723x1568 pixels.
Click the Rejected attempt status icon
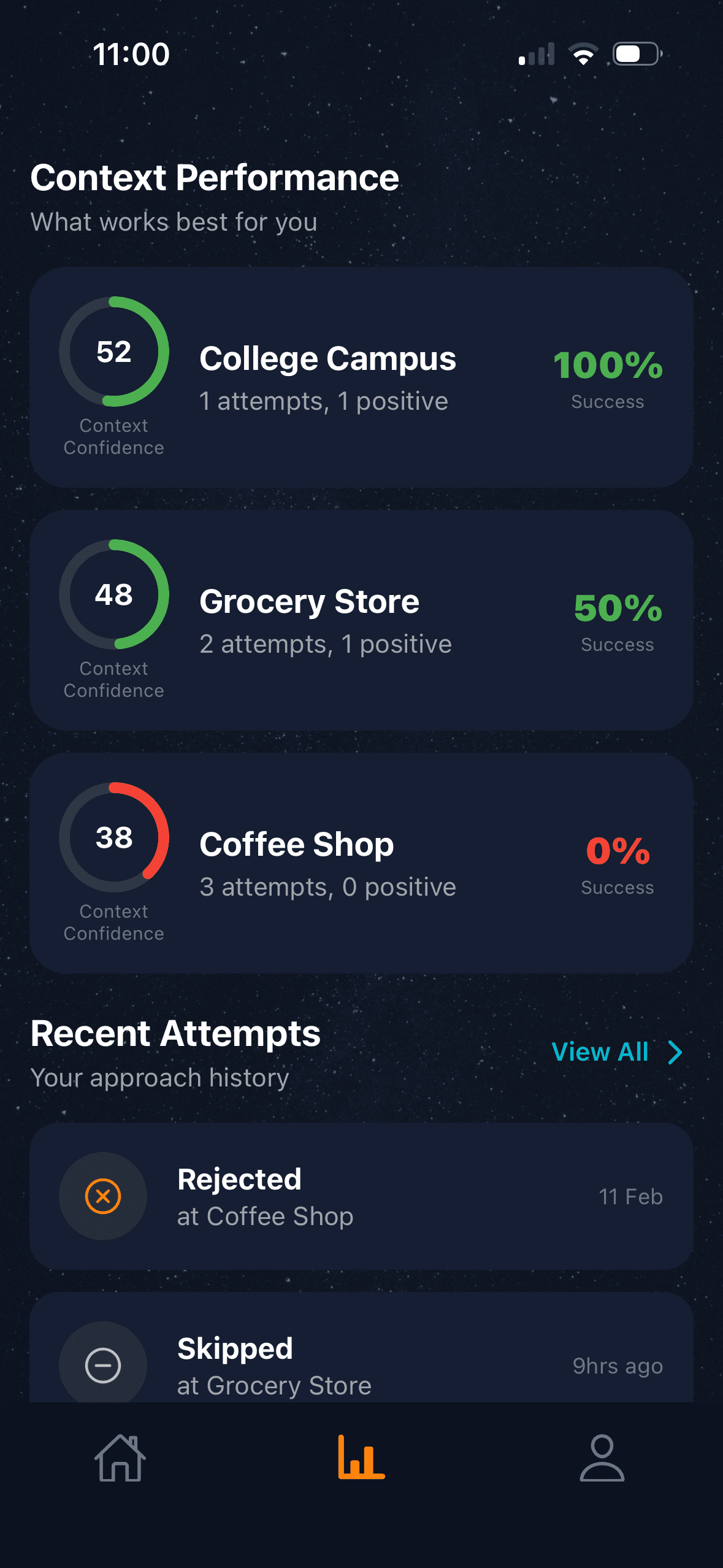[103, 1196]
